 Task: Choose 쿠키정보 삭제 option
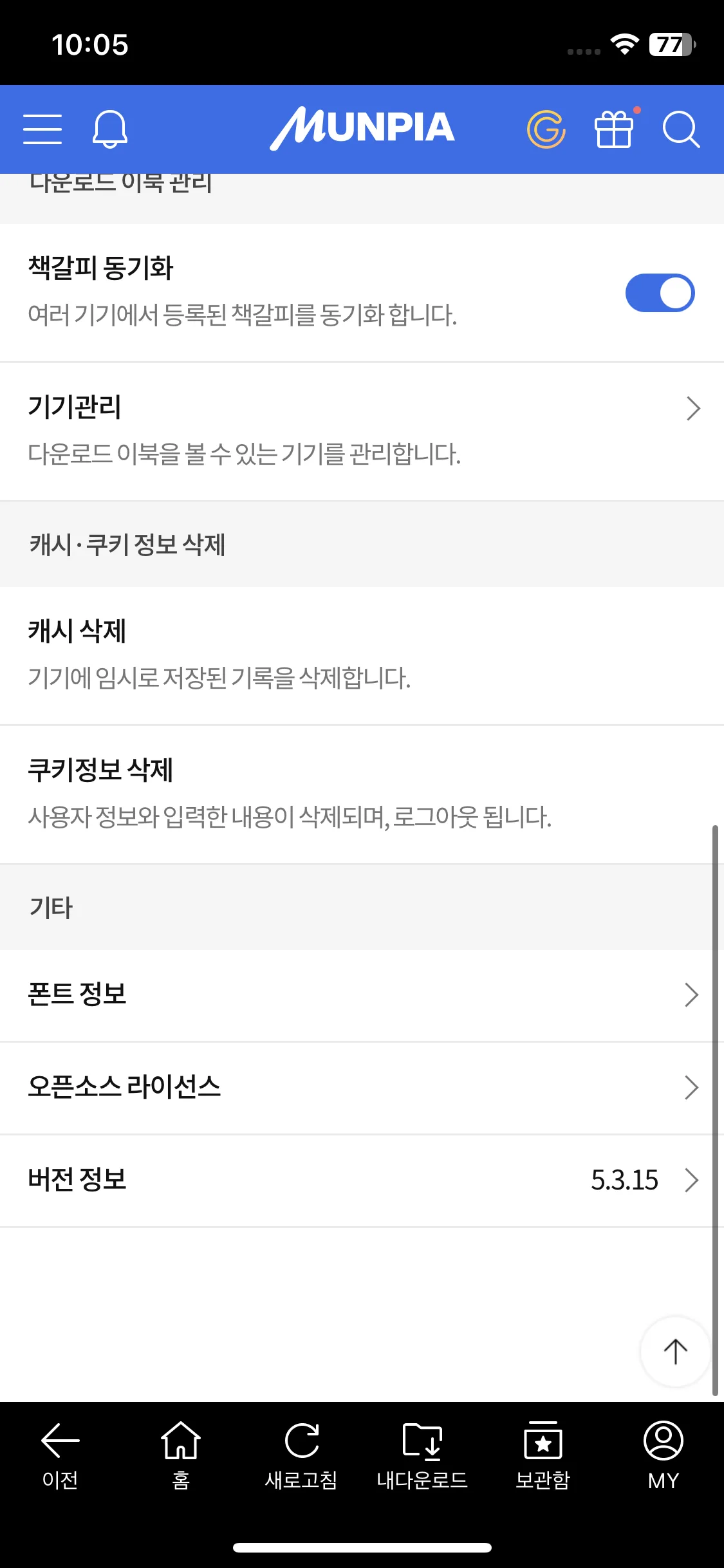pyautogui.click(x=362, y=794)
